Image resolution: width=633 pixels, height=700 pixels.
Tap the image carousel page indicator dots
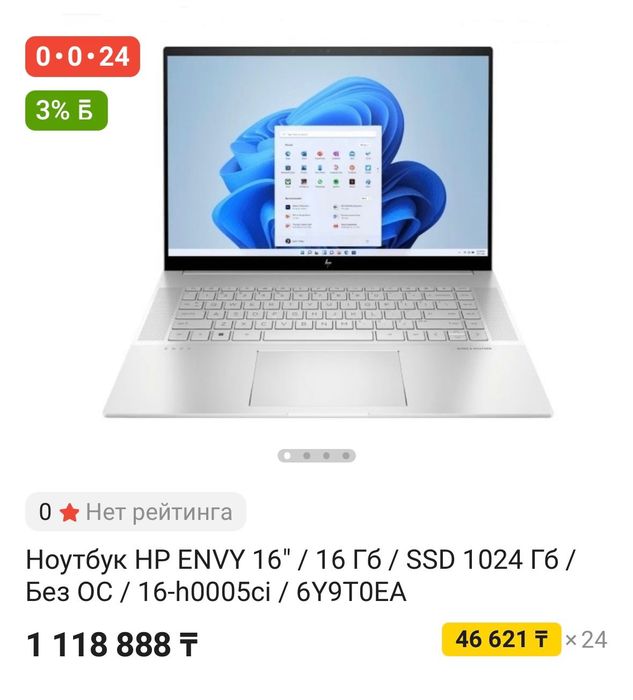(316, 455)
